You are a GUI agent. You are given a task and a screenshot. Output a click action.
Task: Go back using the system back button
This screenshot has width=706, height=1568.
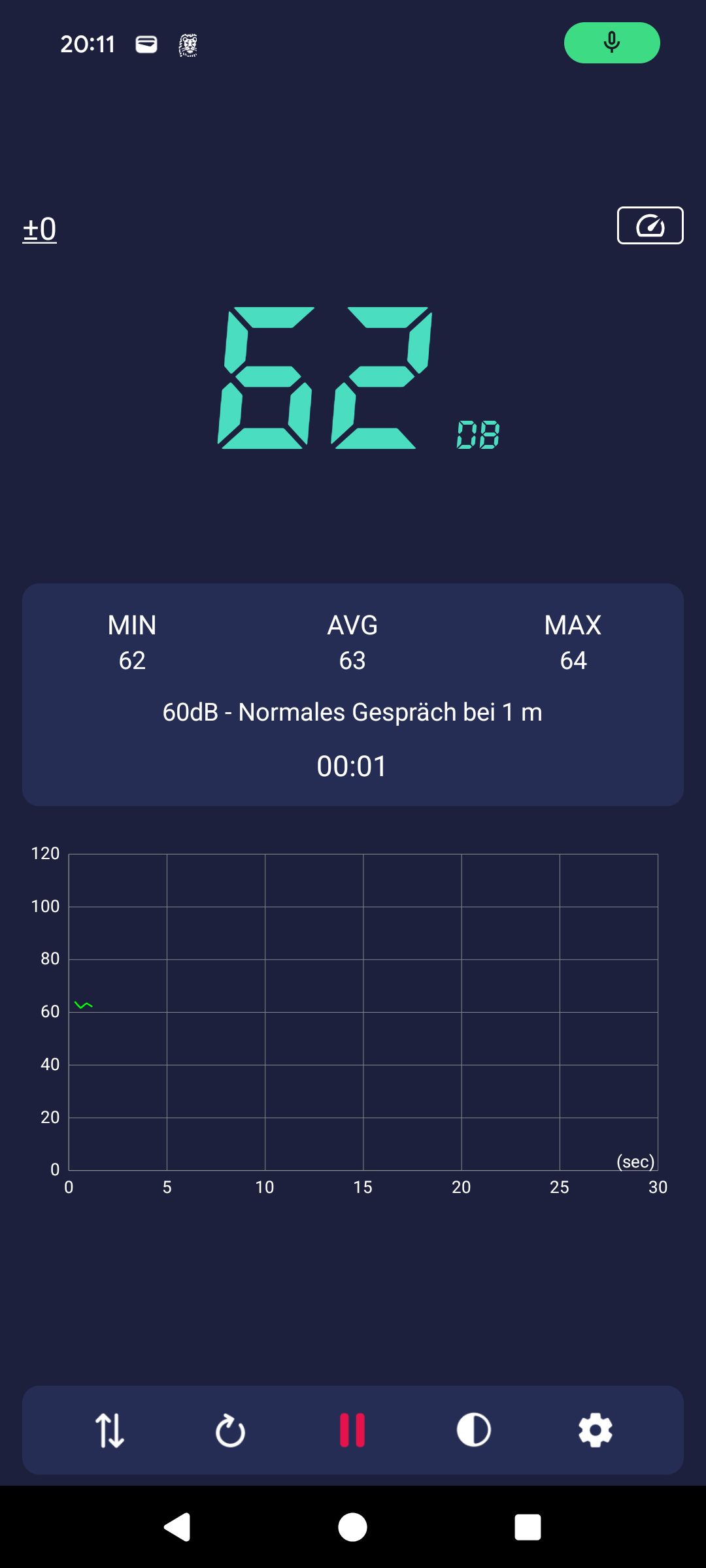(176, 1527)
